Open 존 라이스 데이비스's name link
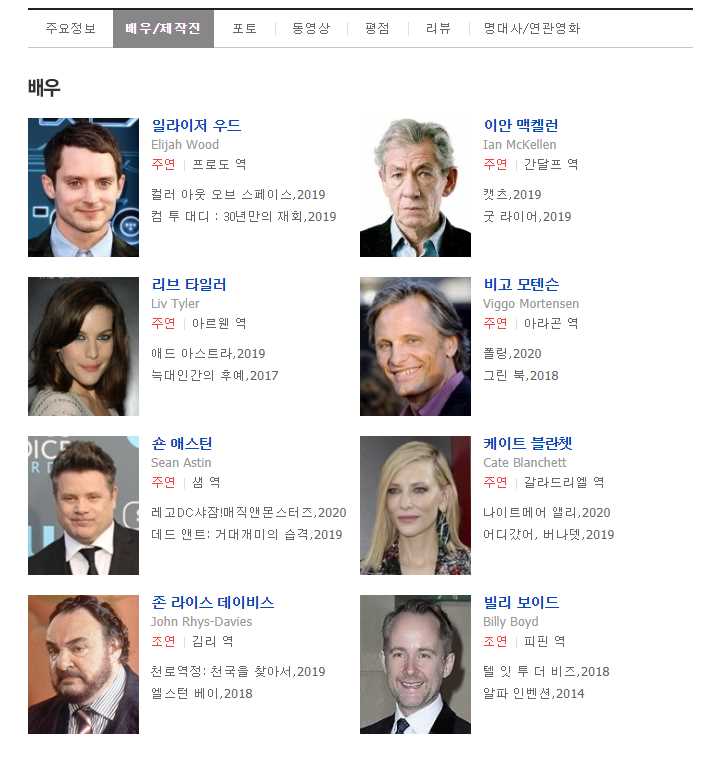 point(212,603)
